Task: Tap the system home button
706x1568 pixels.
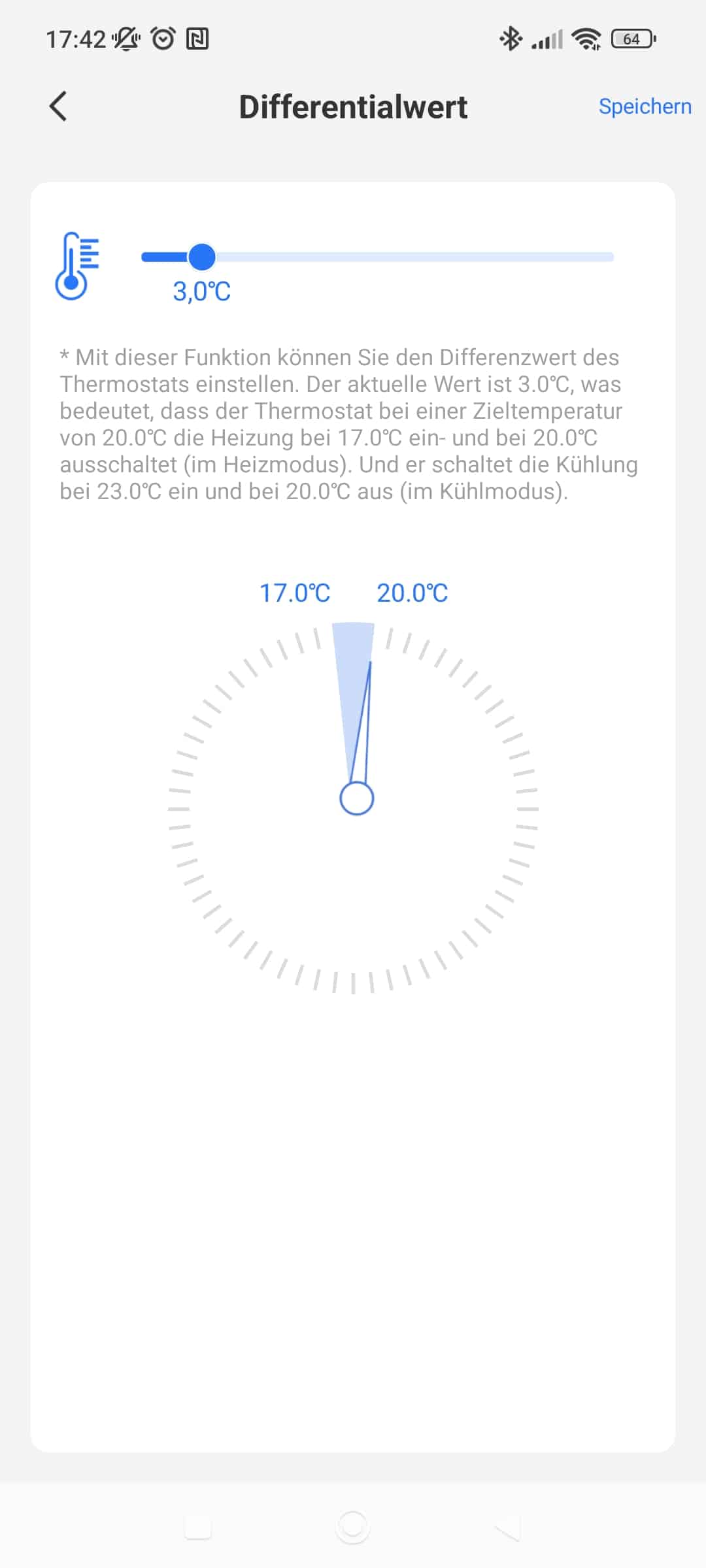Action: (352, 1527)
